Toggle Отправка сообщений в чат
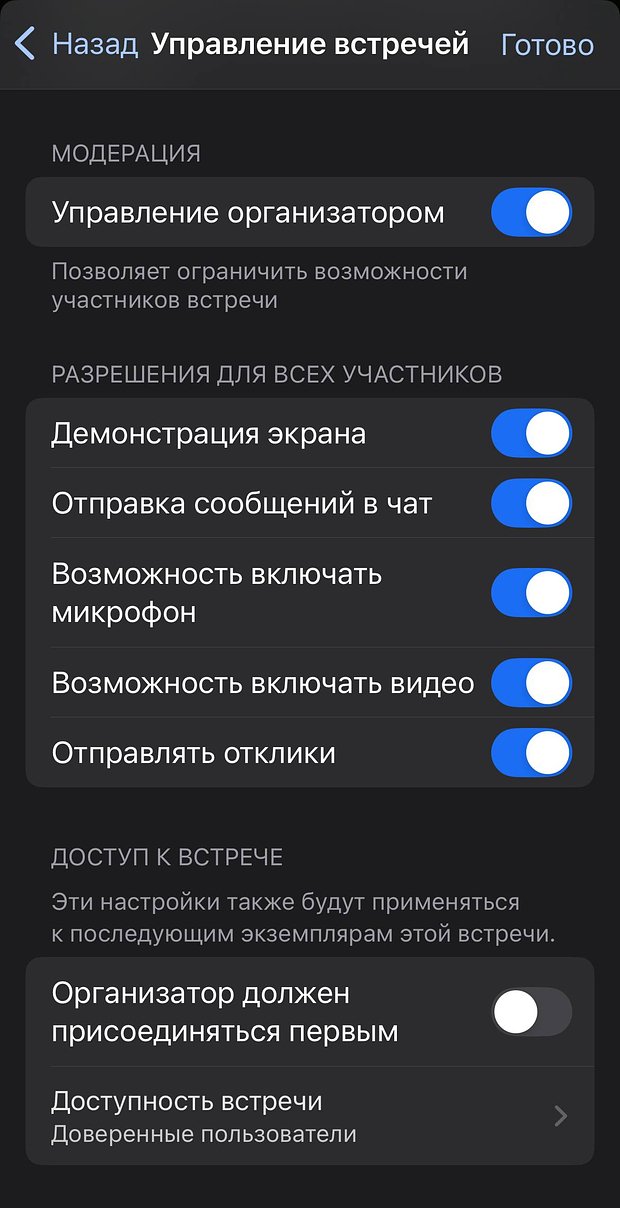 coord(531,503)
